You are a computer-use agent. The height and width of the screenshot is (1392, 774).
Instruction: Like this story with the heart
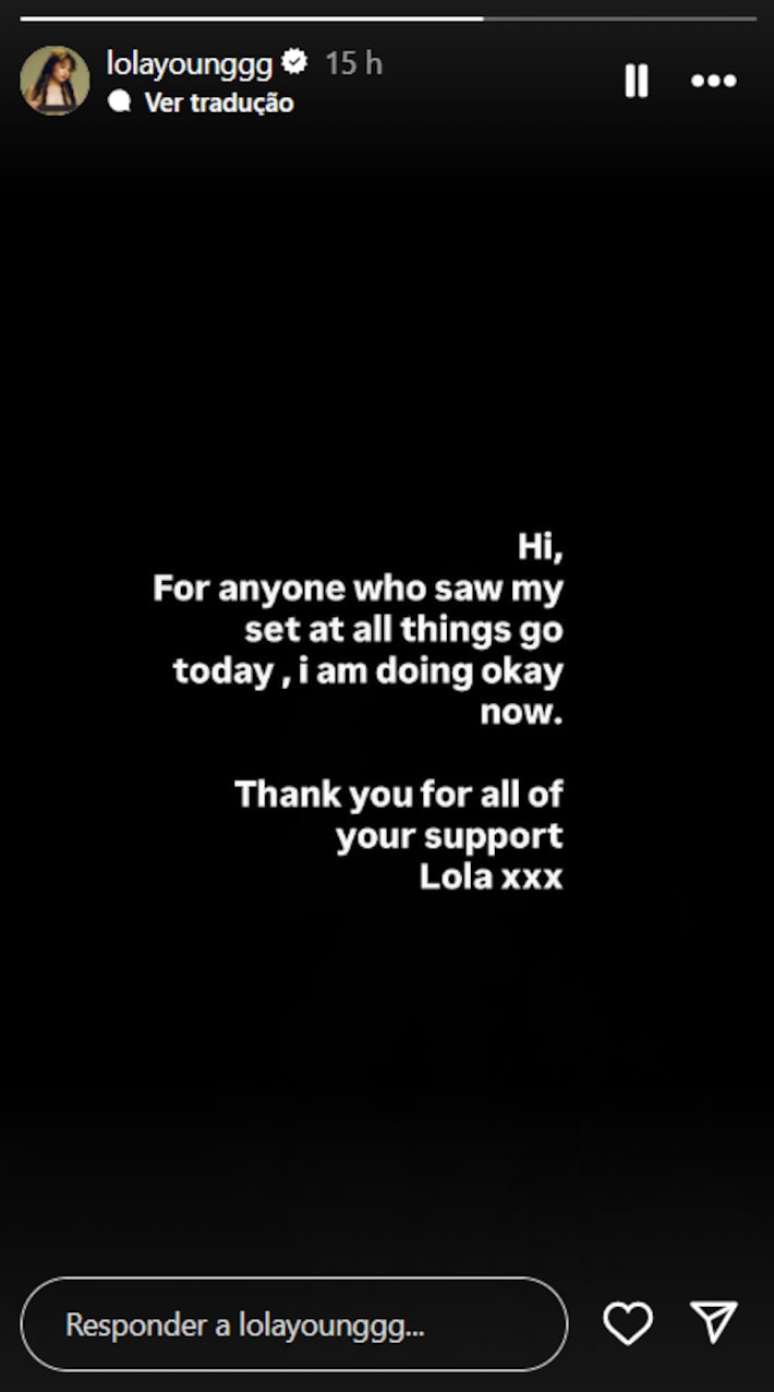tap(628, 1324)
